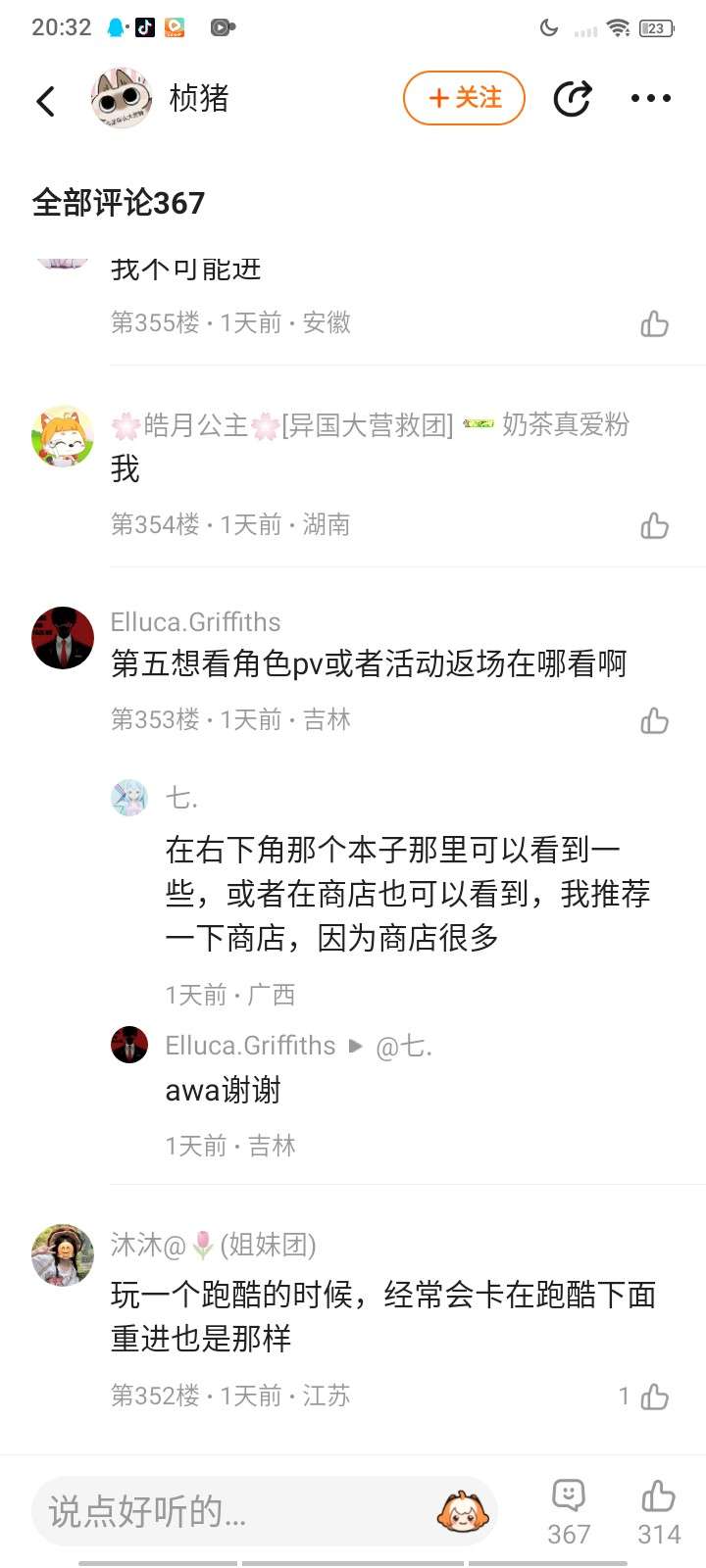The height and width of the screenshot is (1568, 706).
Task: Like 沐沐's floor 352 comment
Action: (x=654, y=1396)
